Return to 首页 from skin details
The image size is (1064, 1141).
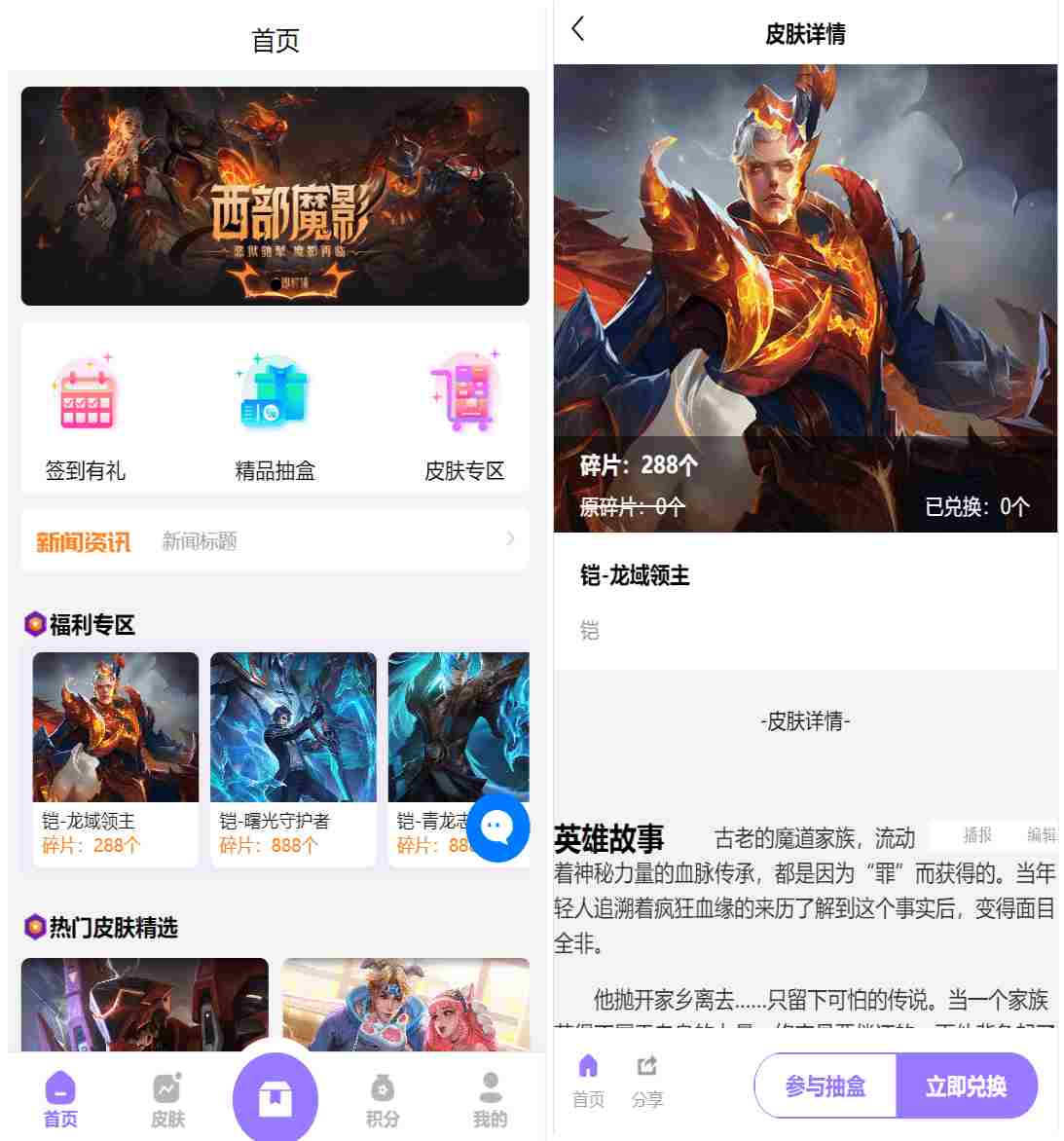pos(588,1081)
